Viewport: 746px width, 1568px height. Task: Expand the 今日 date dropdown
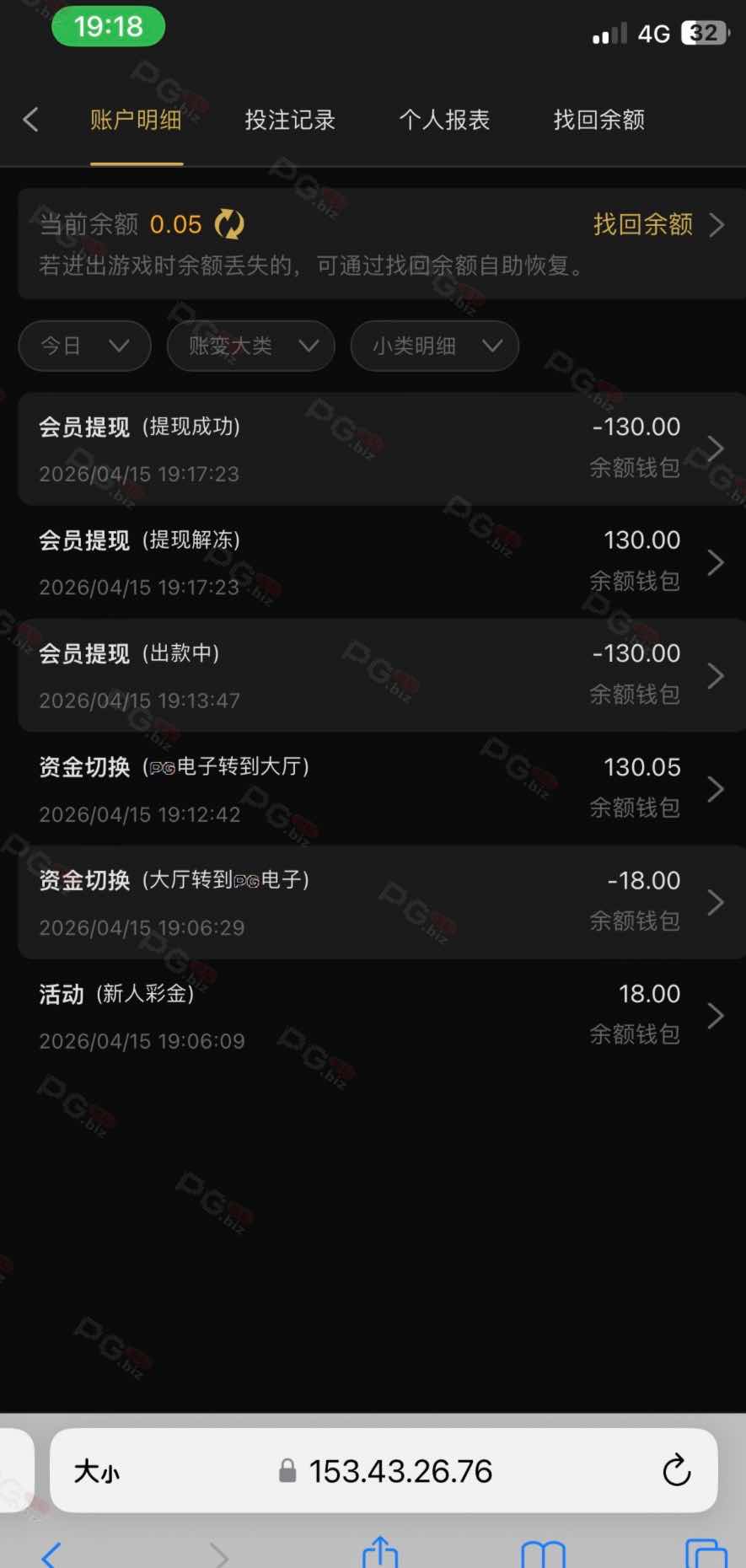pos(84,346)
